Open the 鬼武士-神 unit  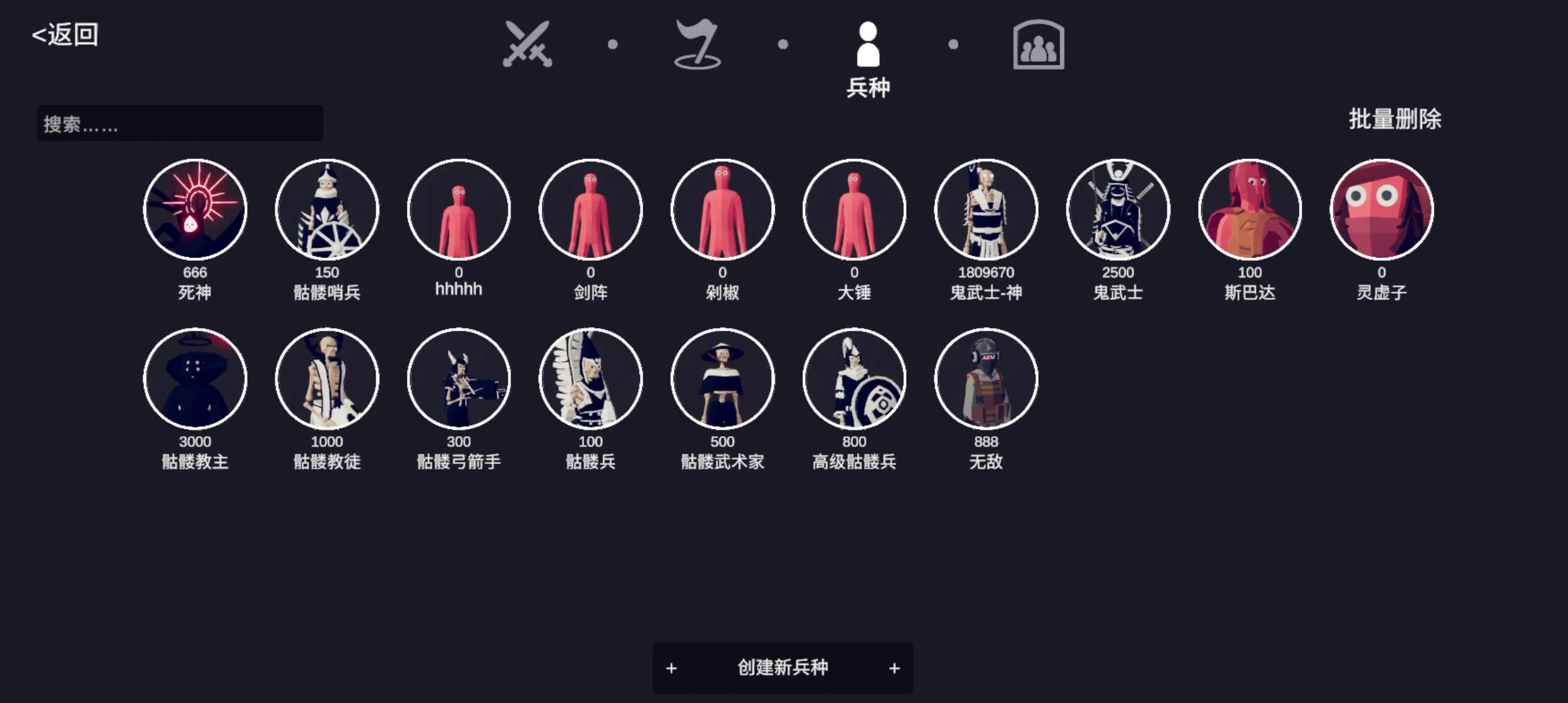tap(986, 210)
